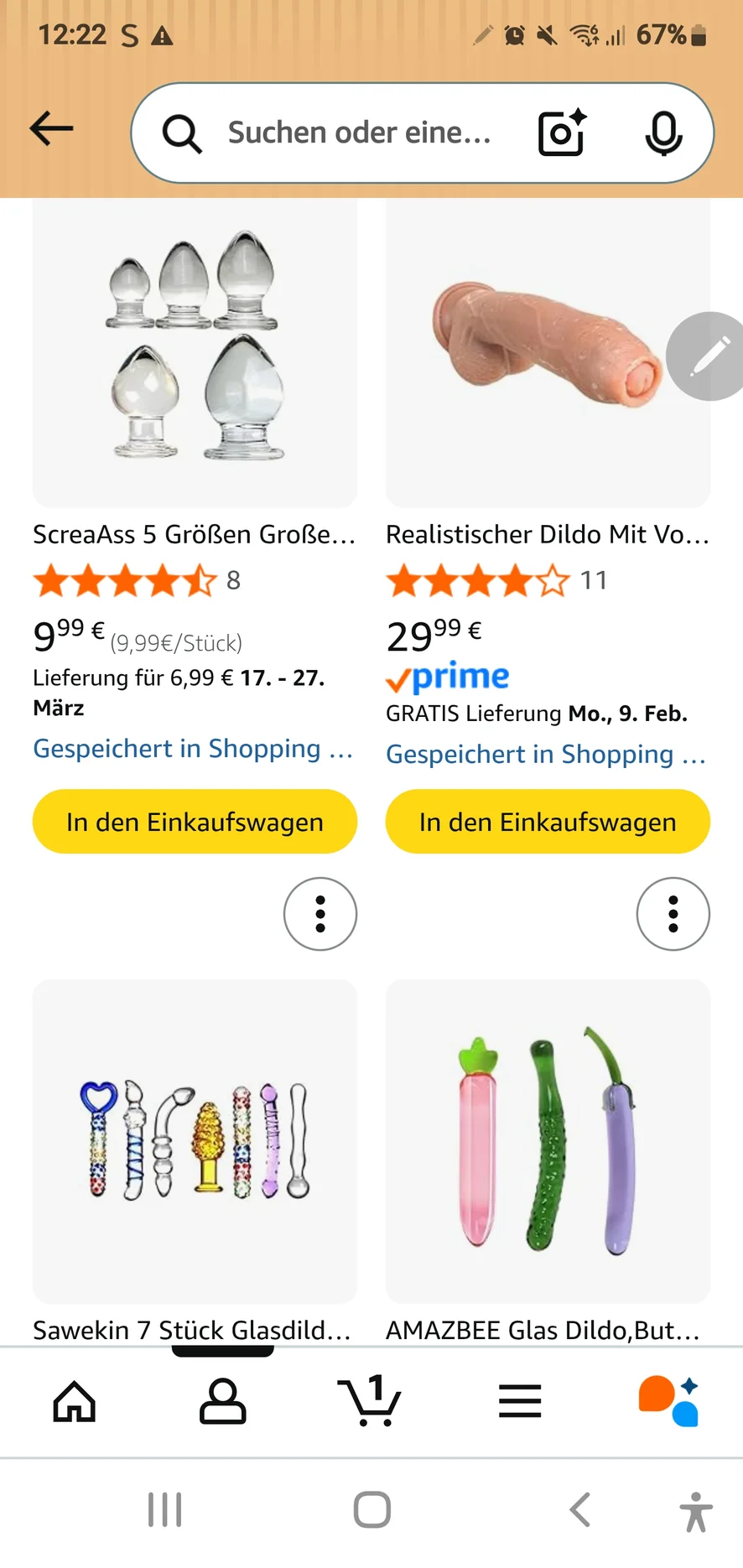Open more options for the ScreaAss item
The height and width of the screenshot is (1568, 743).
pos(320,914)
